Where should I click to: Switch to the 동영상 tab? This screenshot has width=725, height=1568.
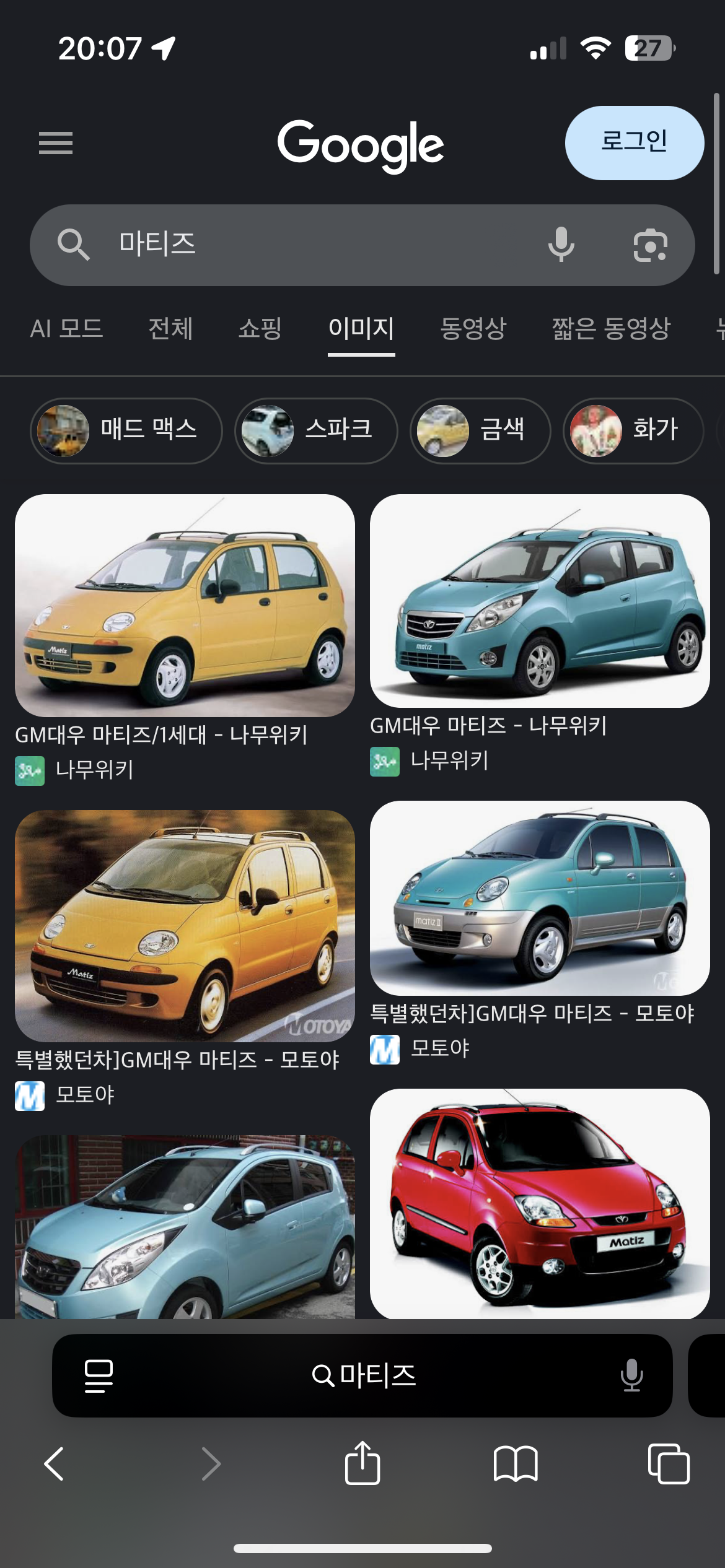pos(473,328)
